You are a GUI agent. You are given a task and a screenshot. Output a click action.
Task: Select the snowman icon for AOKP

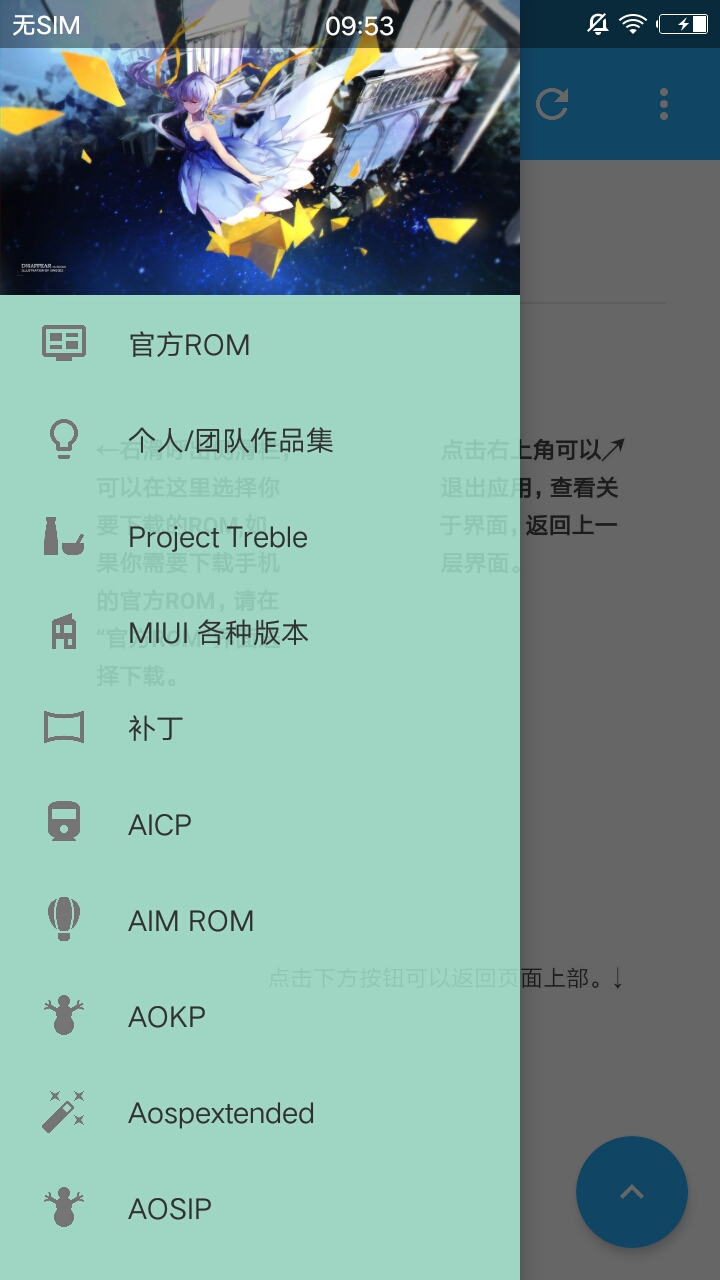pyautogui.click(x=63, y=1015)
